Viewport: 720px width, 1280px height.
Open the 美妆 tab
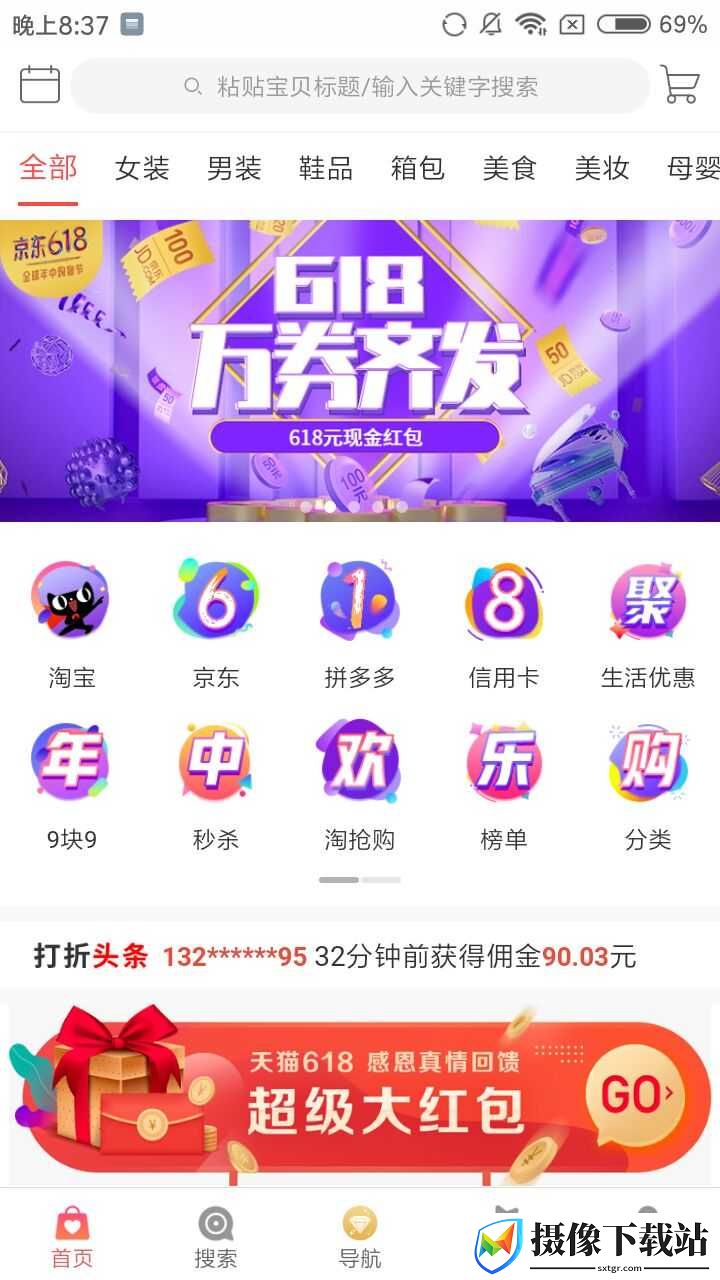click(x=602, y=168)
